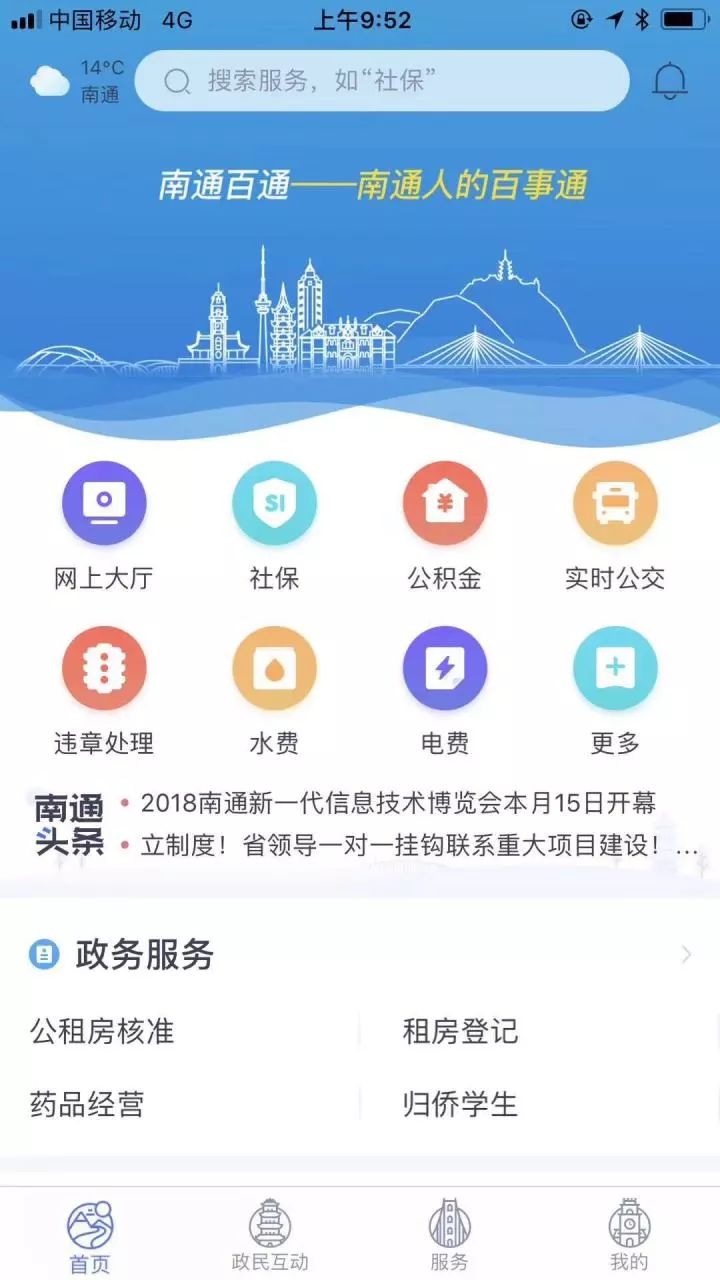Open the 违章处理 traffic violation icon

[x=104, y=667]
